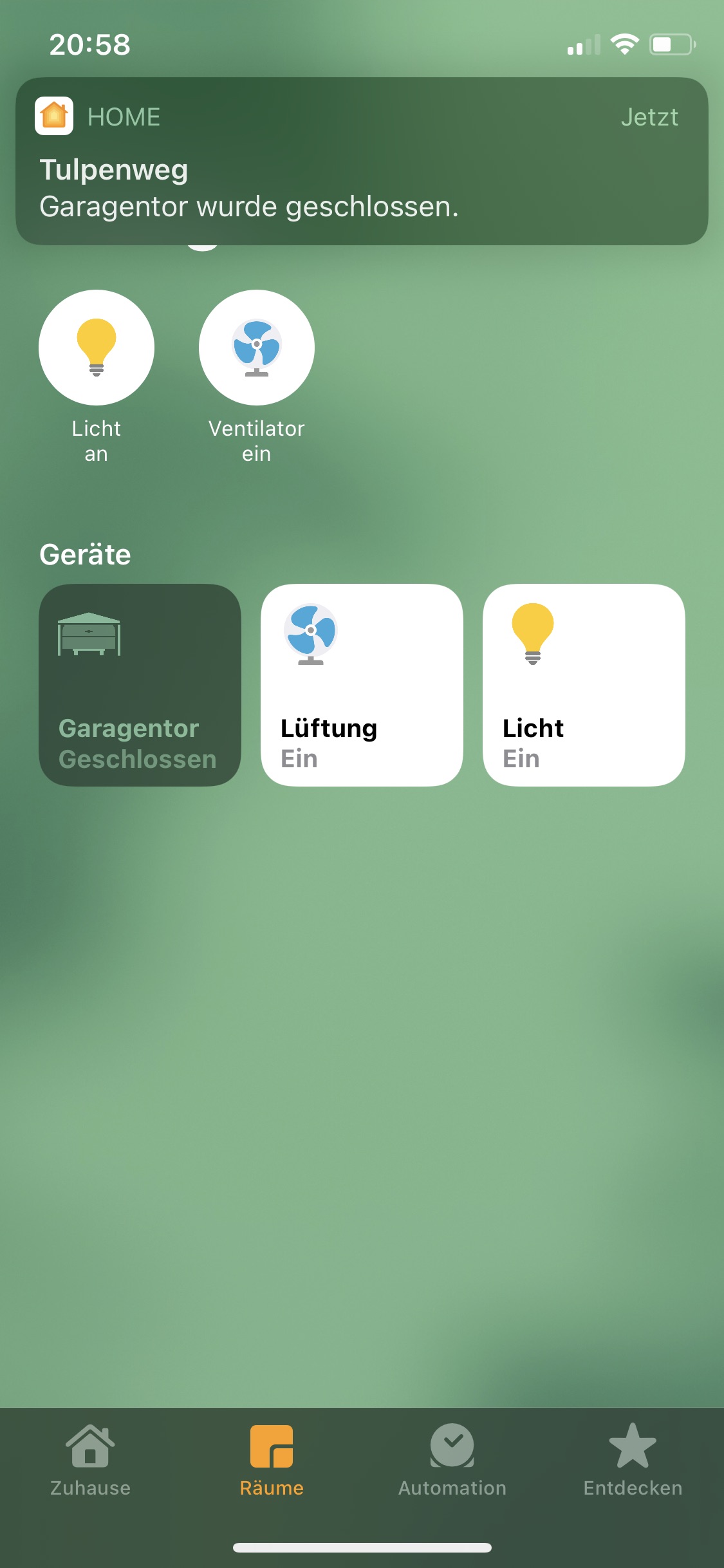Screen dimensions: 724x1568
Task: Tap the Licht an status circle
Action: click(x=97, y=348)
